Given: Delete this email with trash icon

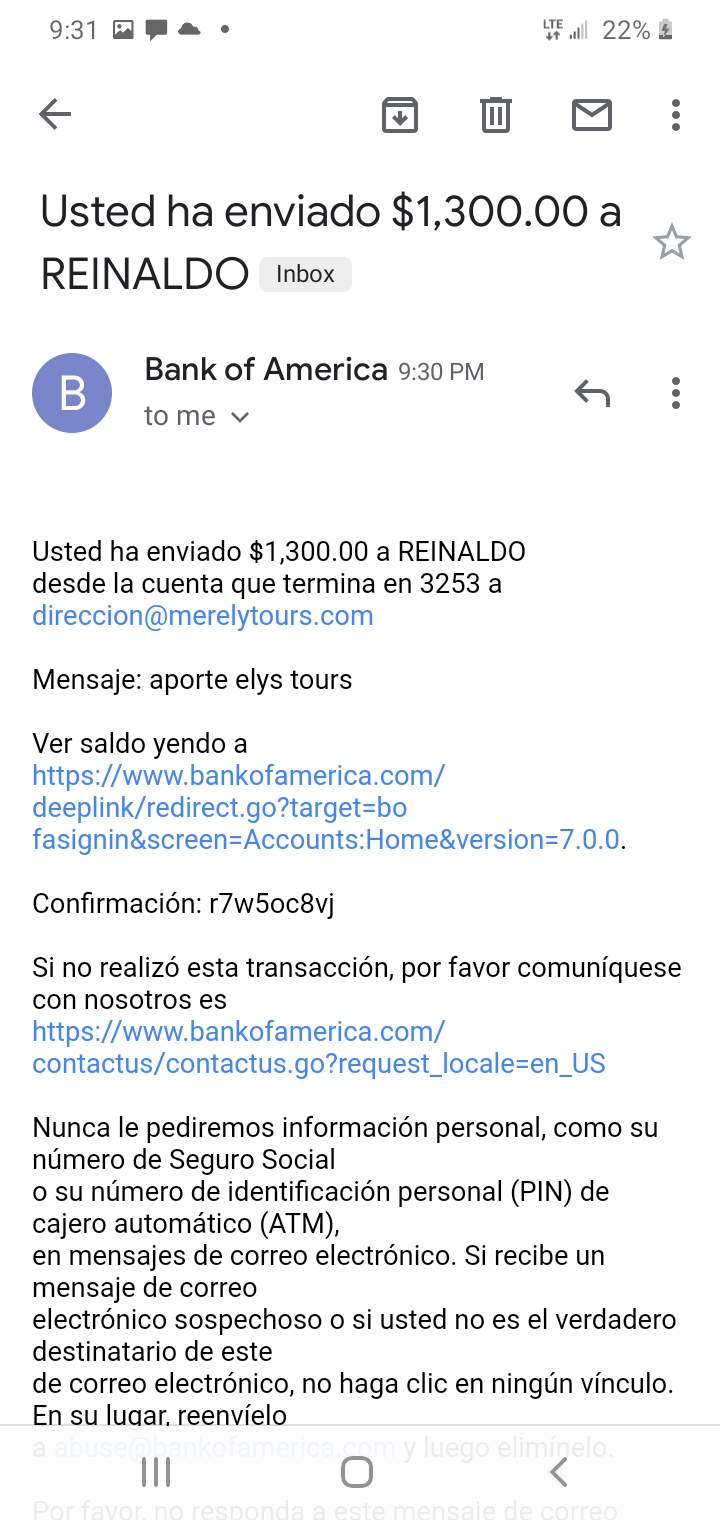Looking at the screenshot, I should click(496, 115).
